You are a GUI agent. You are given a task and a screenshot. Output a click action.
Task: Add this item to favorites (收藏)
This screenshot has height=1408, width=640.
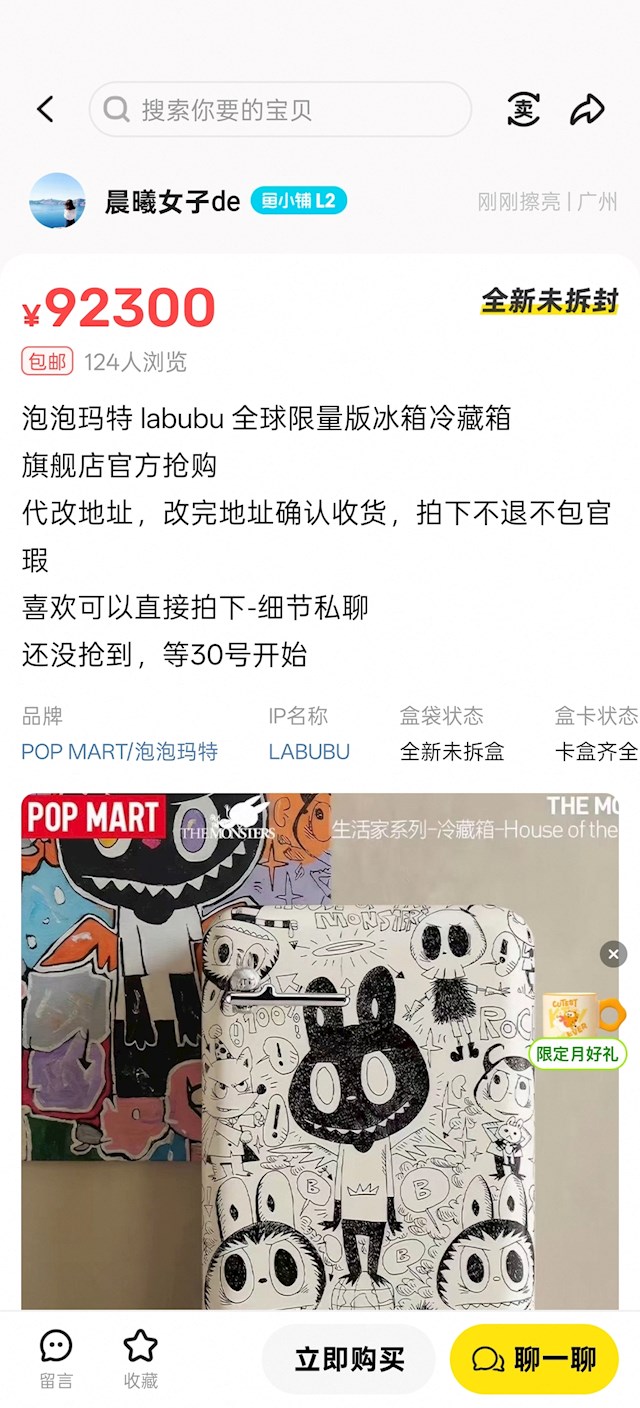click(x=141, y=1360)
